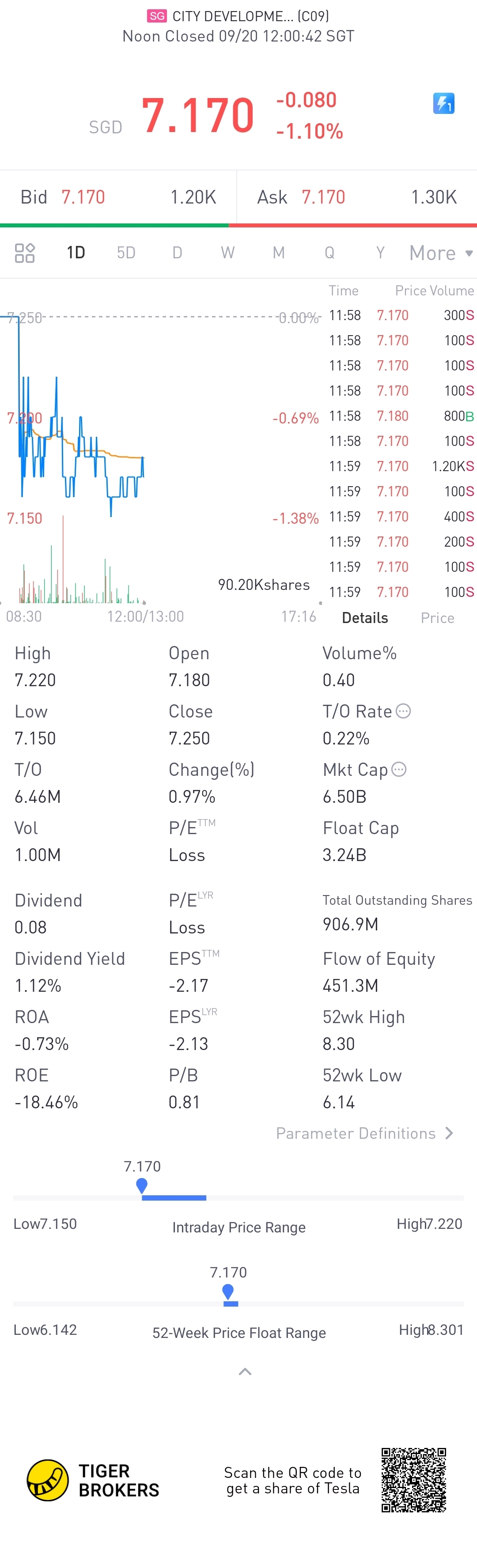The image size is (477, 1568).
Task: Switch to the 5D chart
Action: click(126, 253)
